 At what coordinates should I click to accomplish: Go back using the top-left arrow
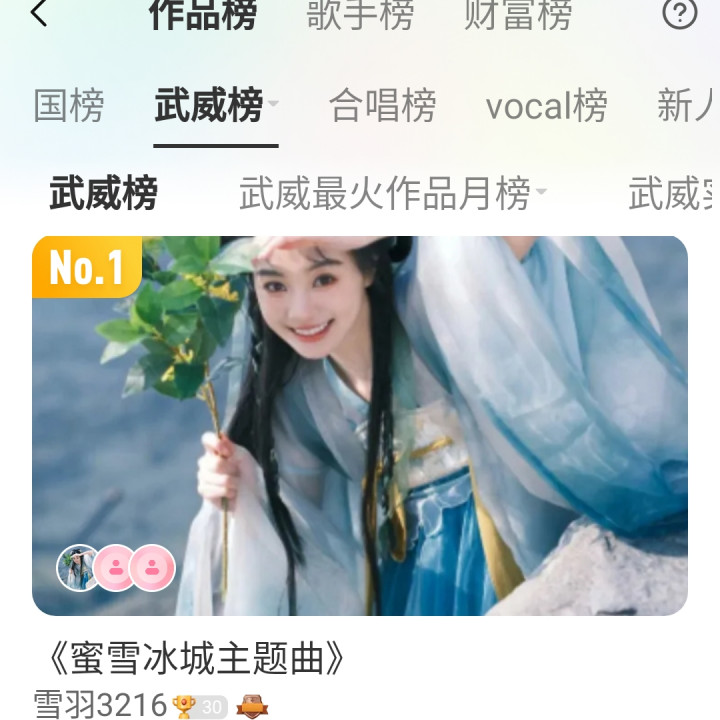click(39, 14)
